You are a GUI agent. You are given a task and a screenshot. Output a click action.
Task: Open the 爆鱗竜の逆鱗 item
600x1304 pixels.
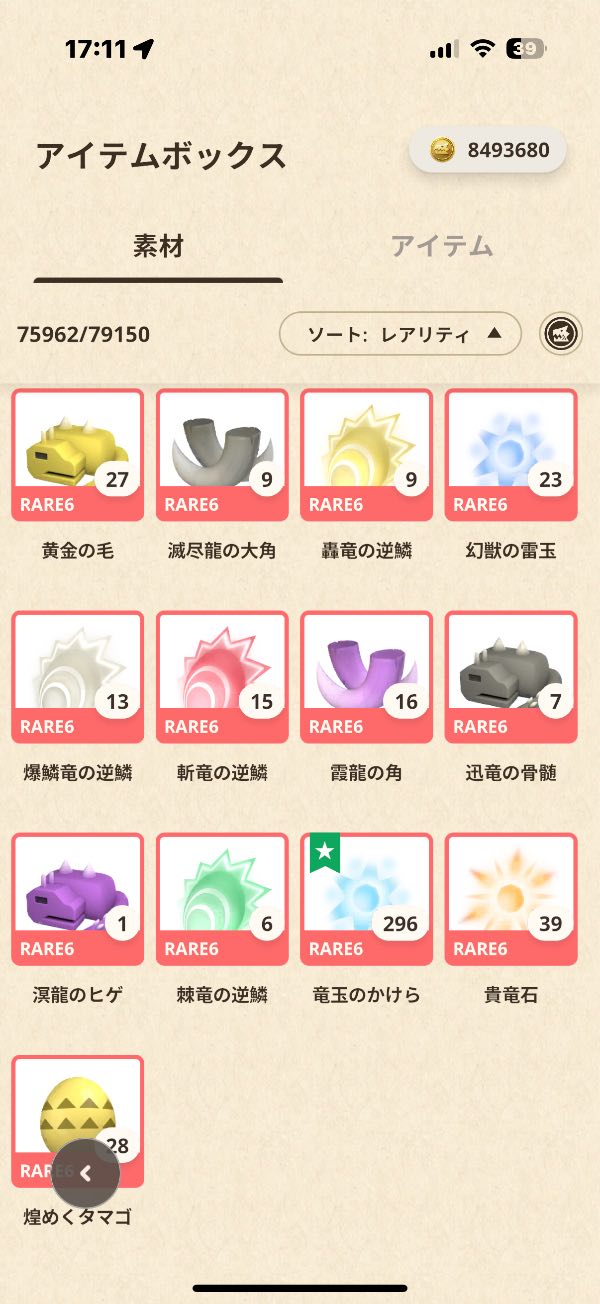click(78, 677)
